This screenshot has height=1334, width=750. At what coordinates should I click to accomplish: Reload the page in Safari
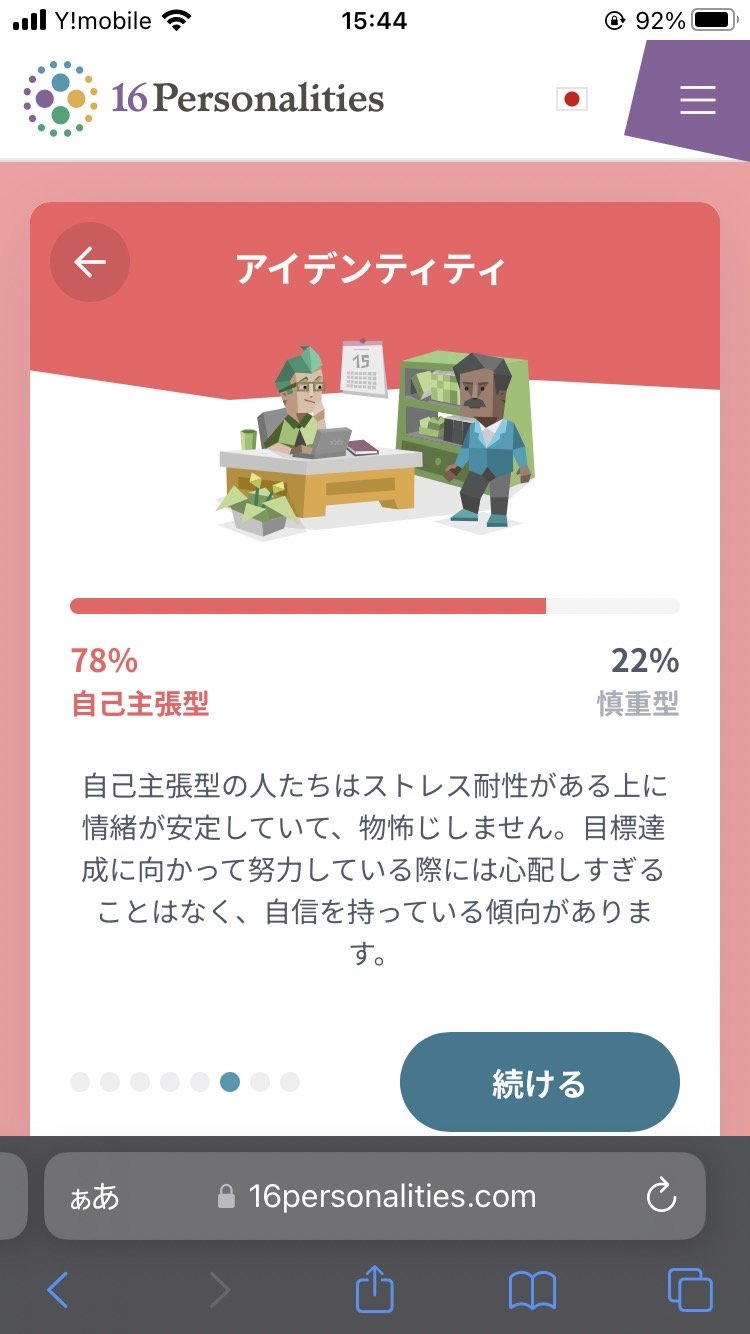pos(661,1197)
